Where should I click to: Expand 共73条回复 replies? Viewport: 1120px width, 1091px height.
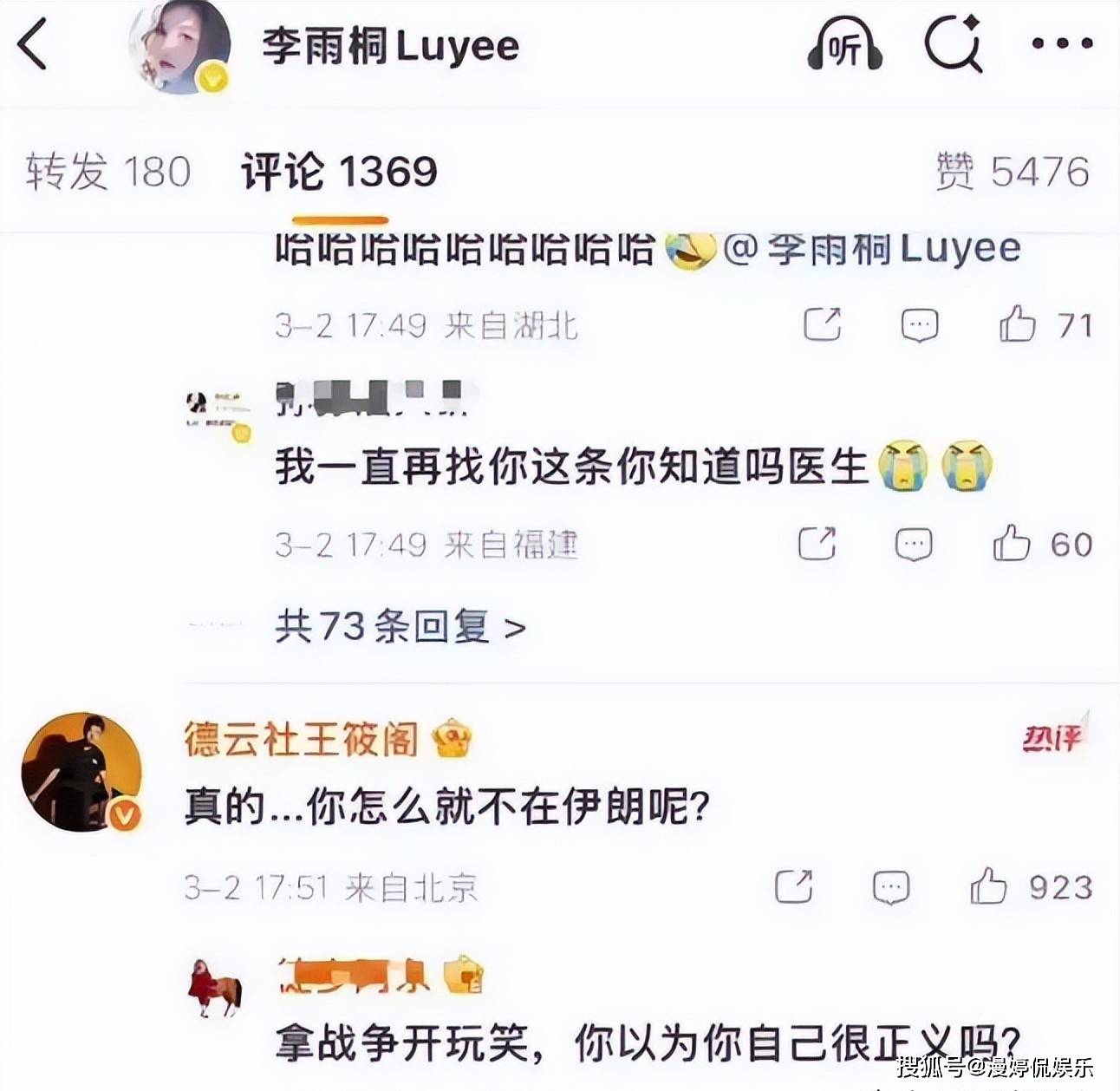point(400,626)
